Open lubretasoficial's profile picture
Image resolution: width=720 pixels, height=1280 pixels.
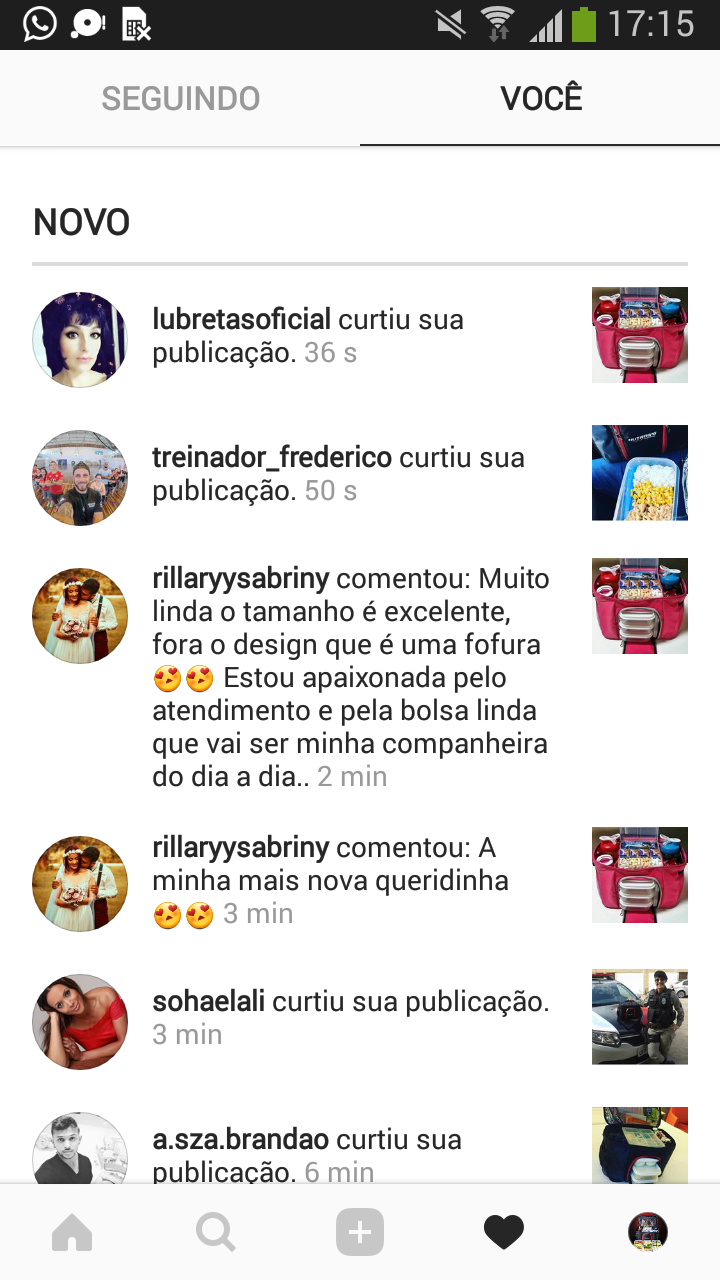point(80,339)
